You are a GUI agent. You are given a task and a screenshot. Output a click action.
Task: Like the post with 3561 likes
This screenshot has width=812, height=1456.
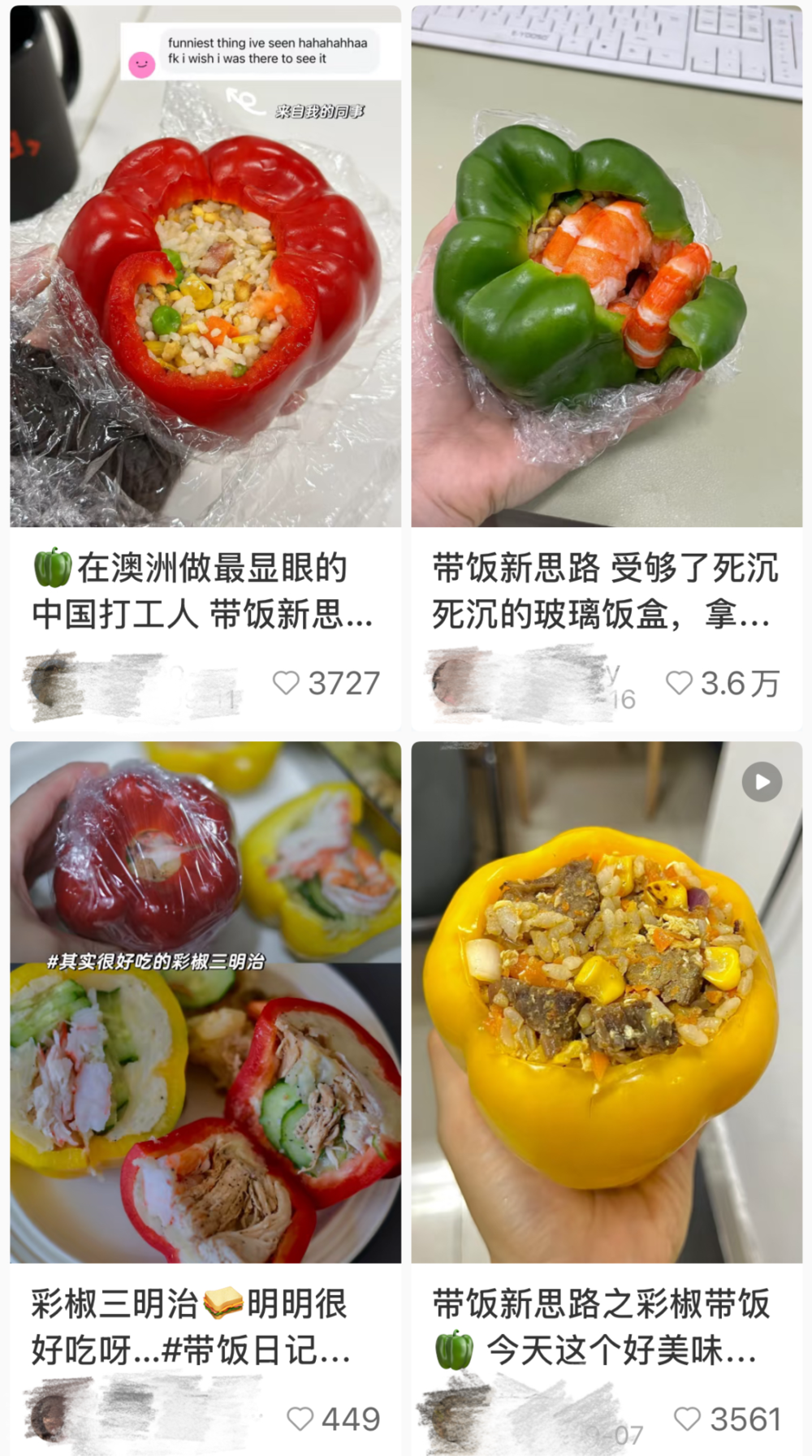[x=687, y=1419]
